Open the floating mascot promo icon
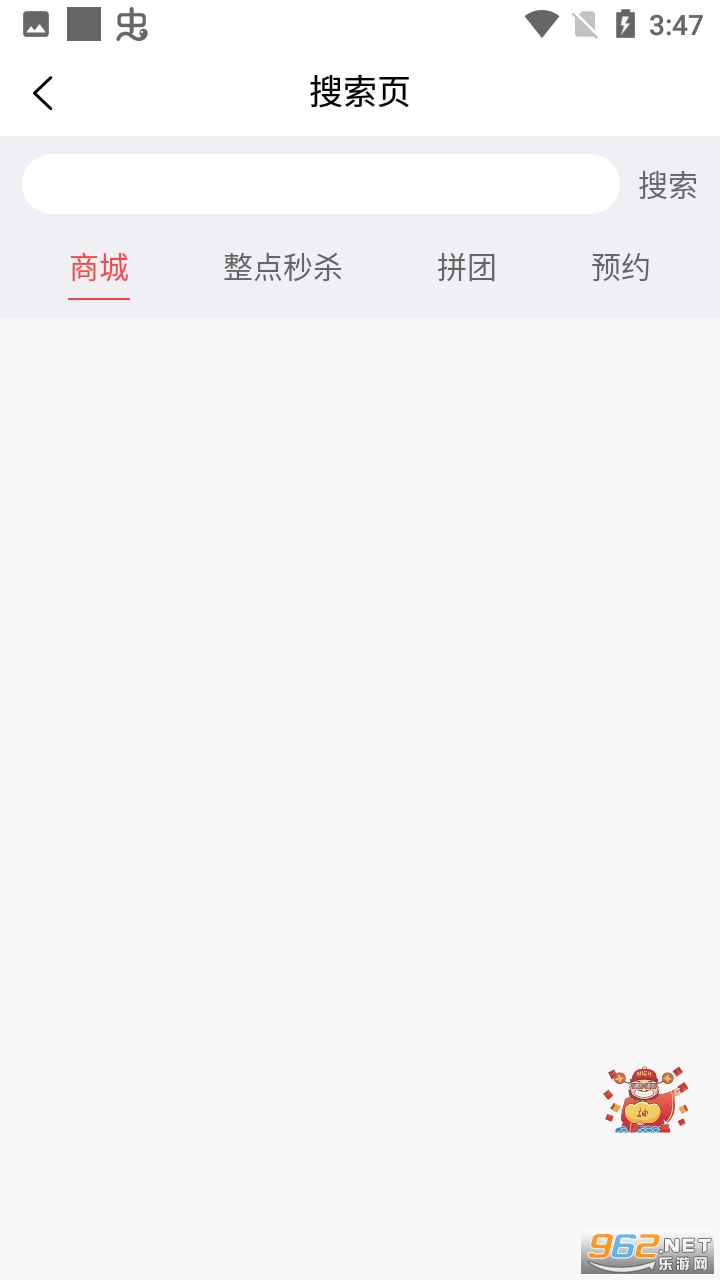720x1280 pixels. click(645, 1100)
